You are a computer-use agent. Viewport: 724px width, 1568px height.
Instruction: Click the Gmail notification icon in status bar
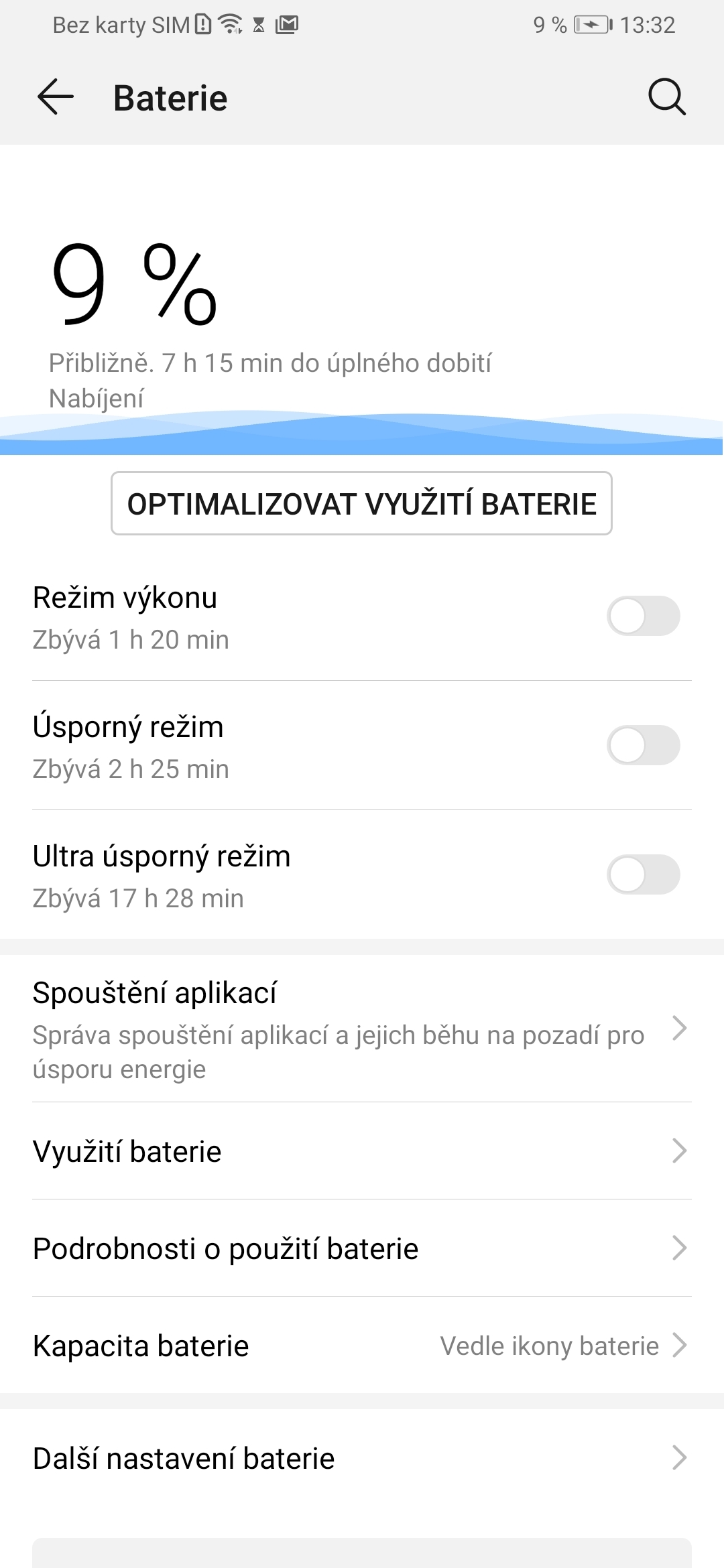(x=287, y=24)
